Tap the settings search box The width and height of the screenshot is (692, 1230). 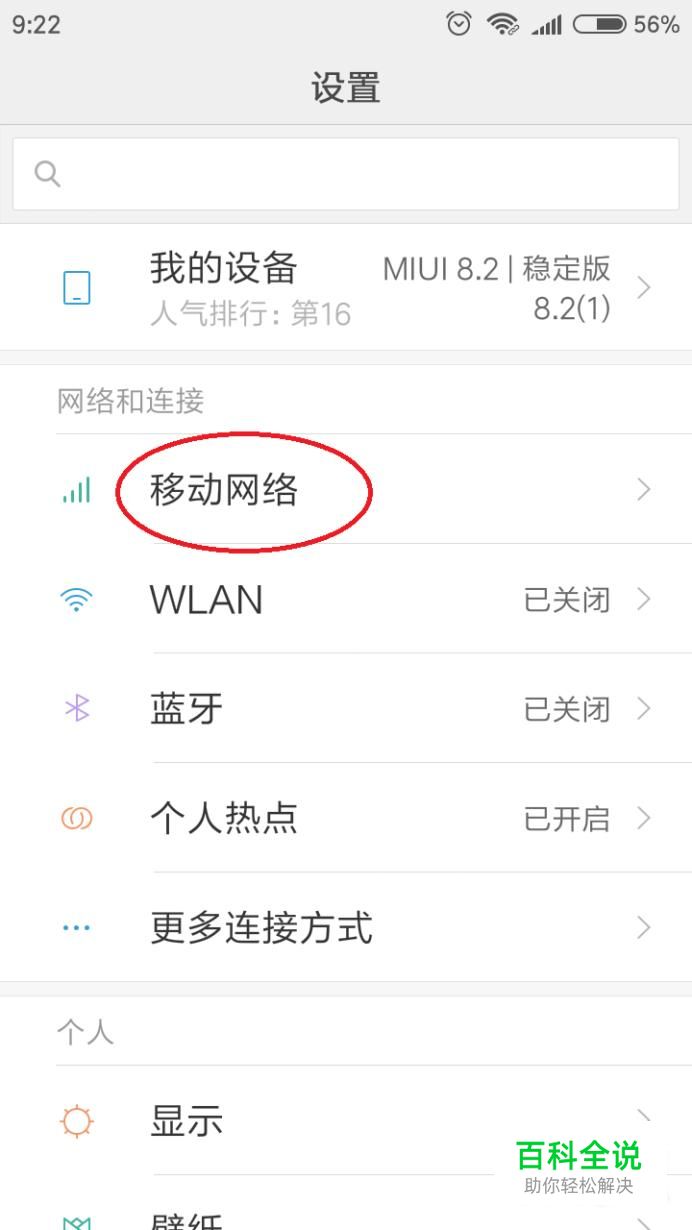tap(346, 174)
